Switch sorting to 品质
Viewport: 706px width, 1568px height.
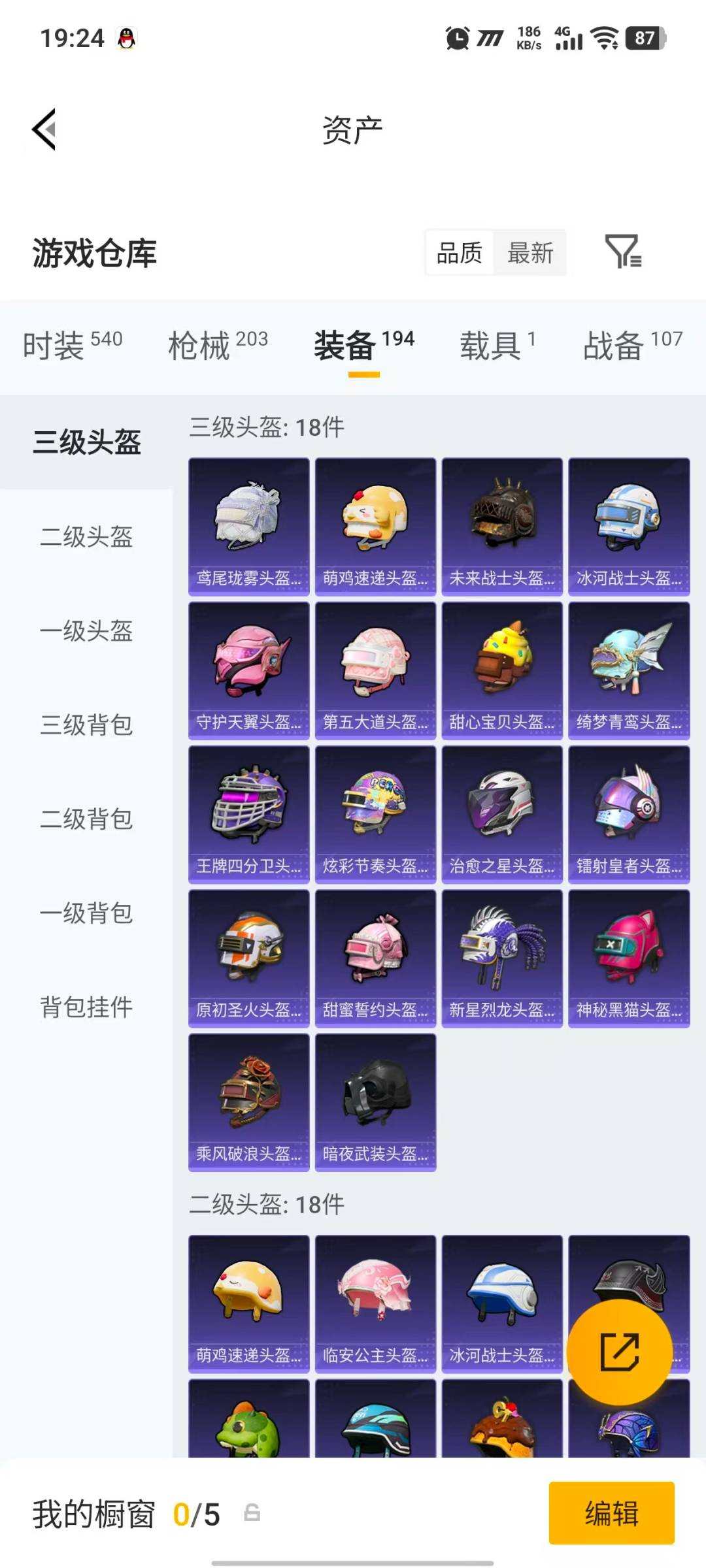[459, 253]
